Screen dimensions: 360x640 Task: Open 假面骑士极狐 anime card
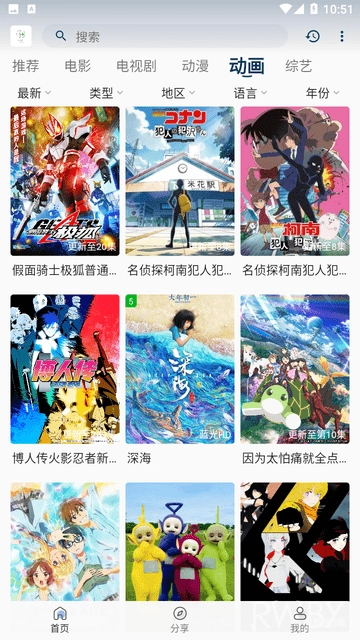click(x=65, y=181)
